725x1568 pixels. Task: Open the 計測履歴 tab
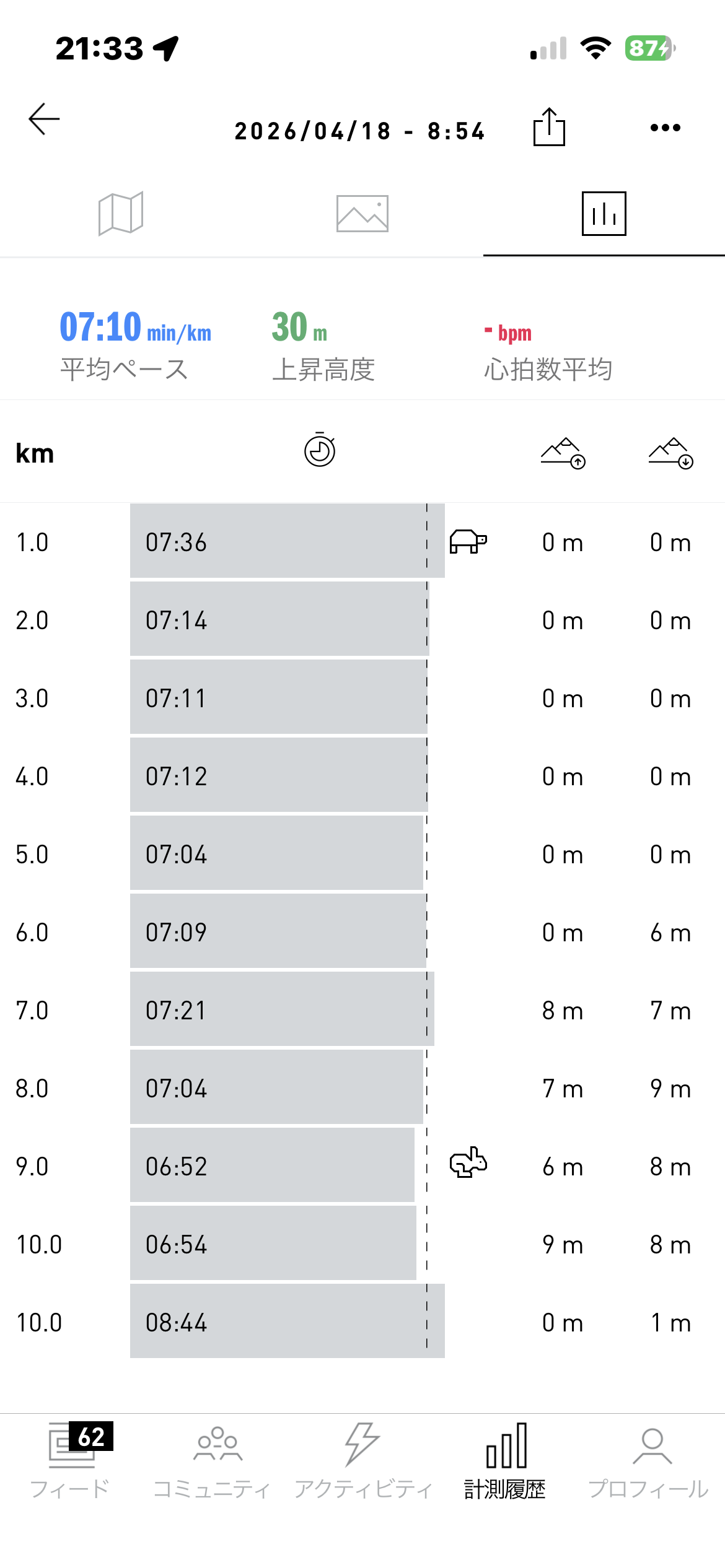pyautogui.click(x=506, y=1461)
